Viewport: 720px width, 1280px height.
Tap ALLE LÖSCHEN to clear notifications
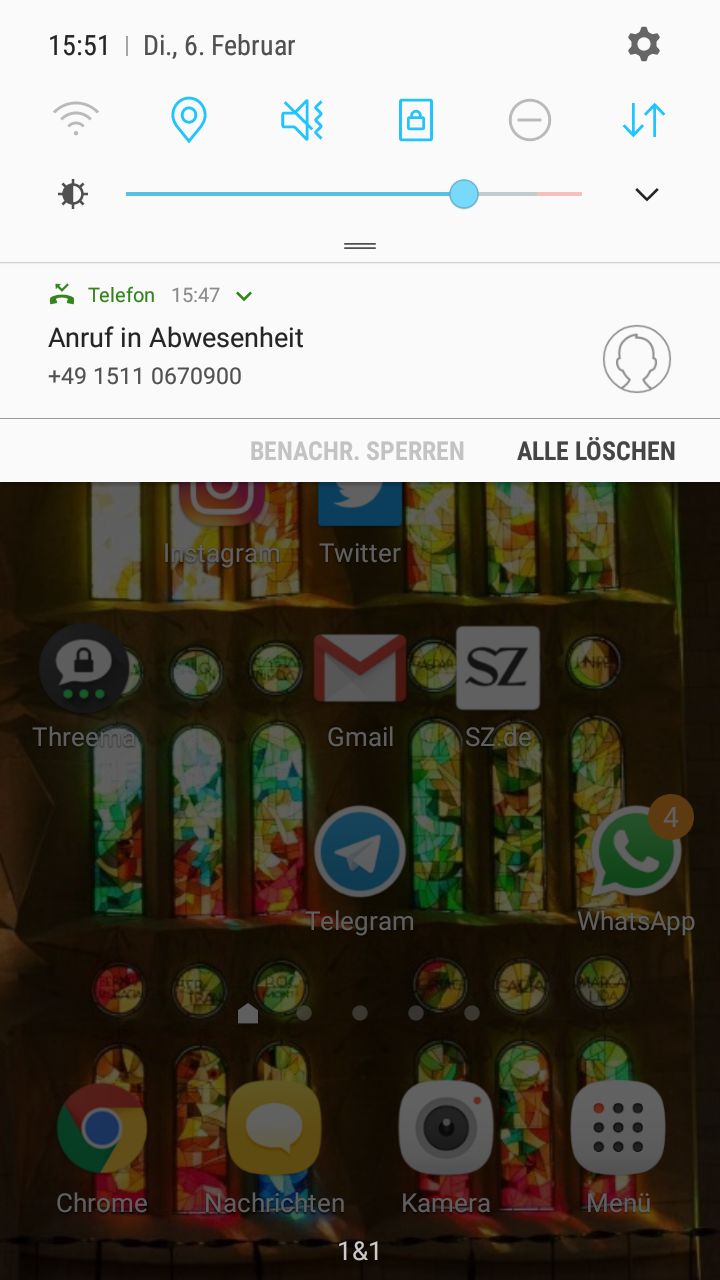point(596,451)
